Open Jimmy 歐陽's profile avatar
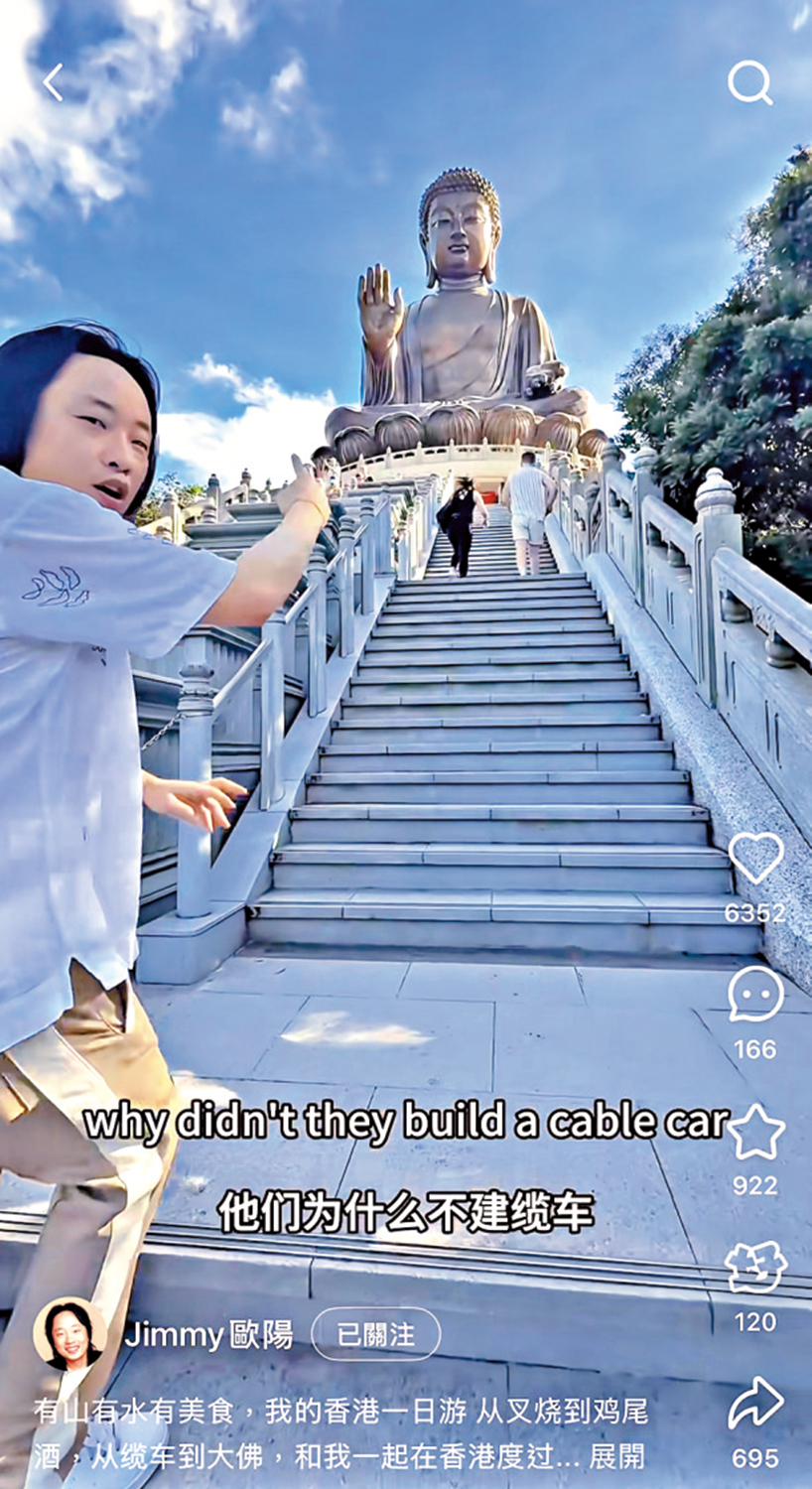The height and width of the screenshot is (1489, 812). 69,1333
